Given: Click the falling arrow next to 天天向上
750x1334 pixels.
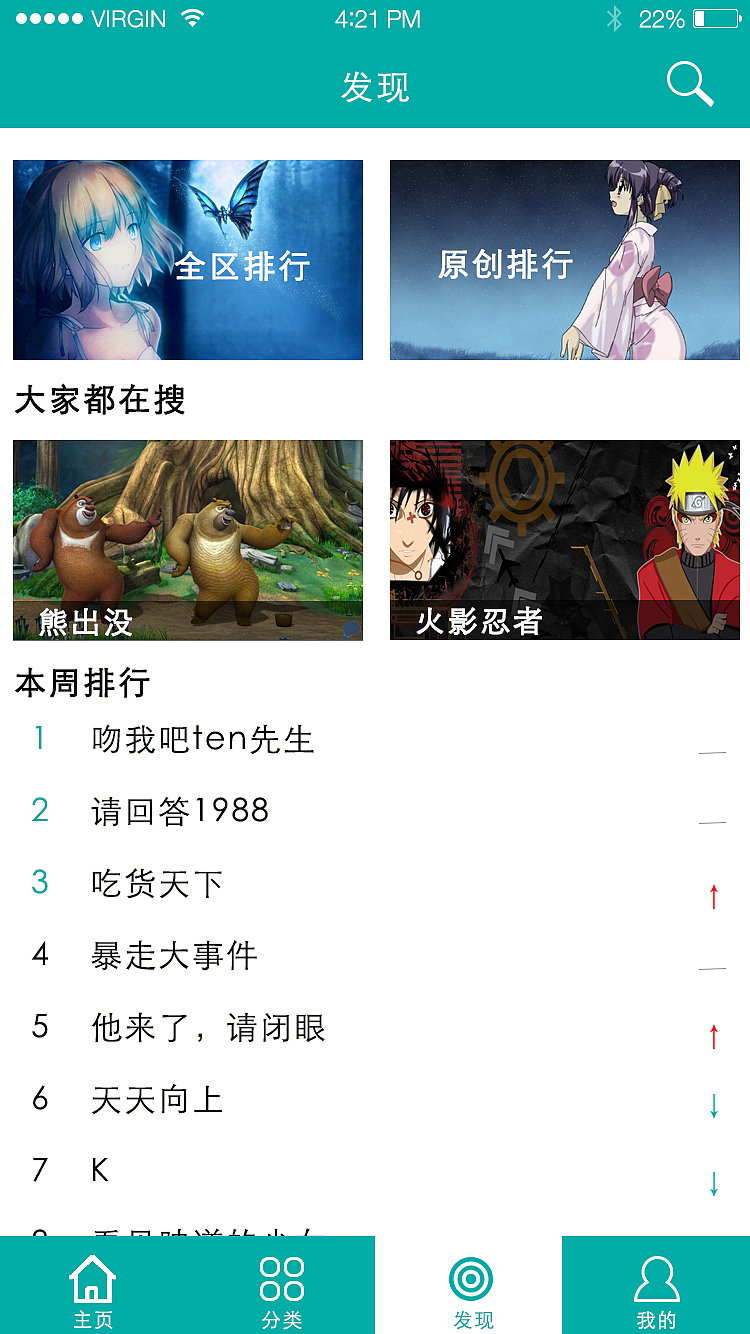Looking at the screenshot, I should [x=714, y=1107].
